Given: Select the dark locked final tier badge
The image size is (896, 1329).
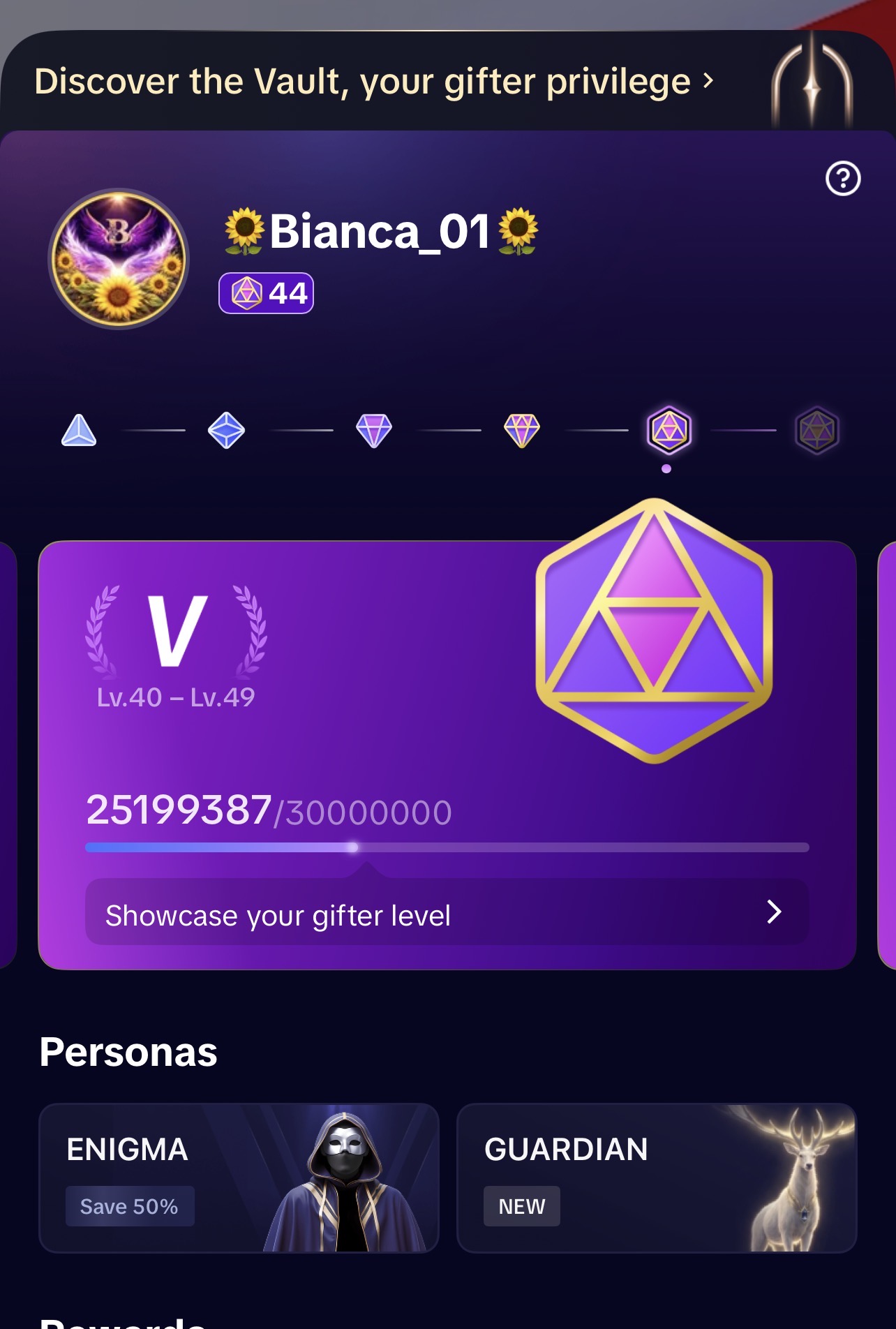Looking at the screenshot, I should click(x=817, y=430).
